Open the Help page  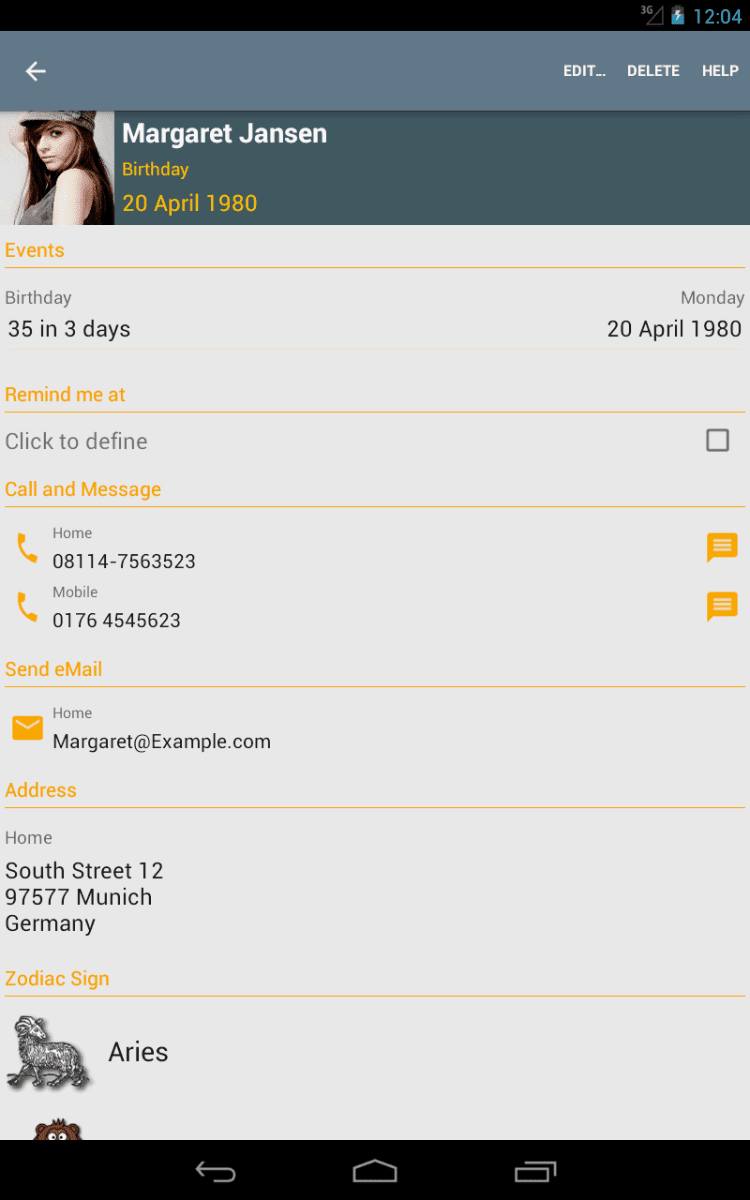(720, 71)
